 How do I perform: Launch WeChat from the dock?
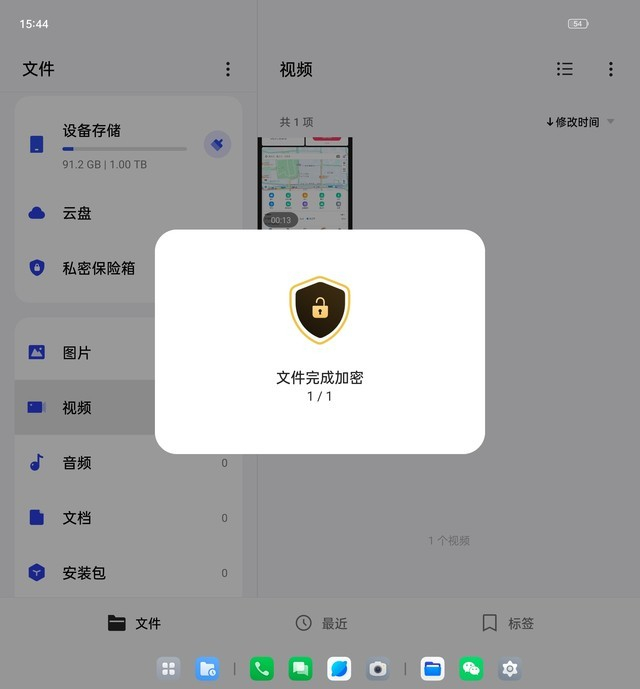tap(471, 669)
